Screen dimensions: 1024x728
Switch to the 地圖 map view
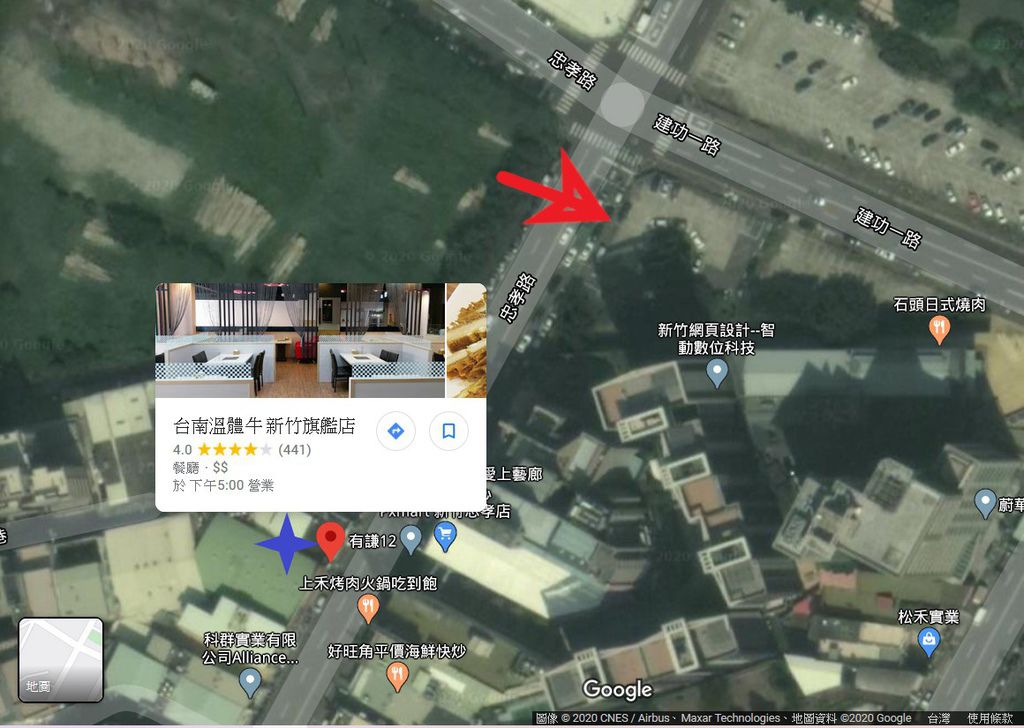(61, 660)
